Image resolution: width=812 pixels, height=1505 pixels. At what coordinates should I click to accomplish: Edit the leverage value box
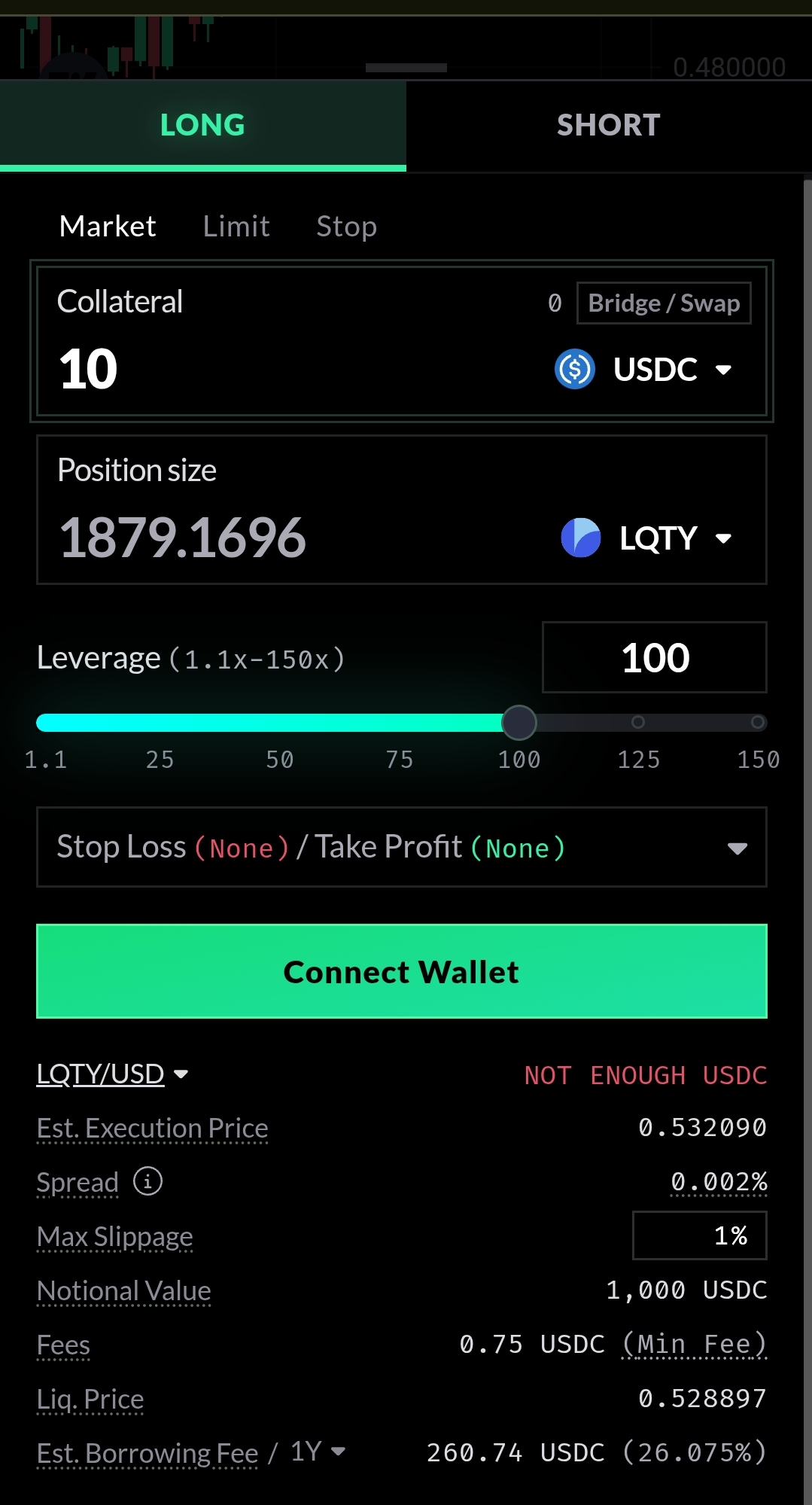pyautogui.click(x=654, y=657)
